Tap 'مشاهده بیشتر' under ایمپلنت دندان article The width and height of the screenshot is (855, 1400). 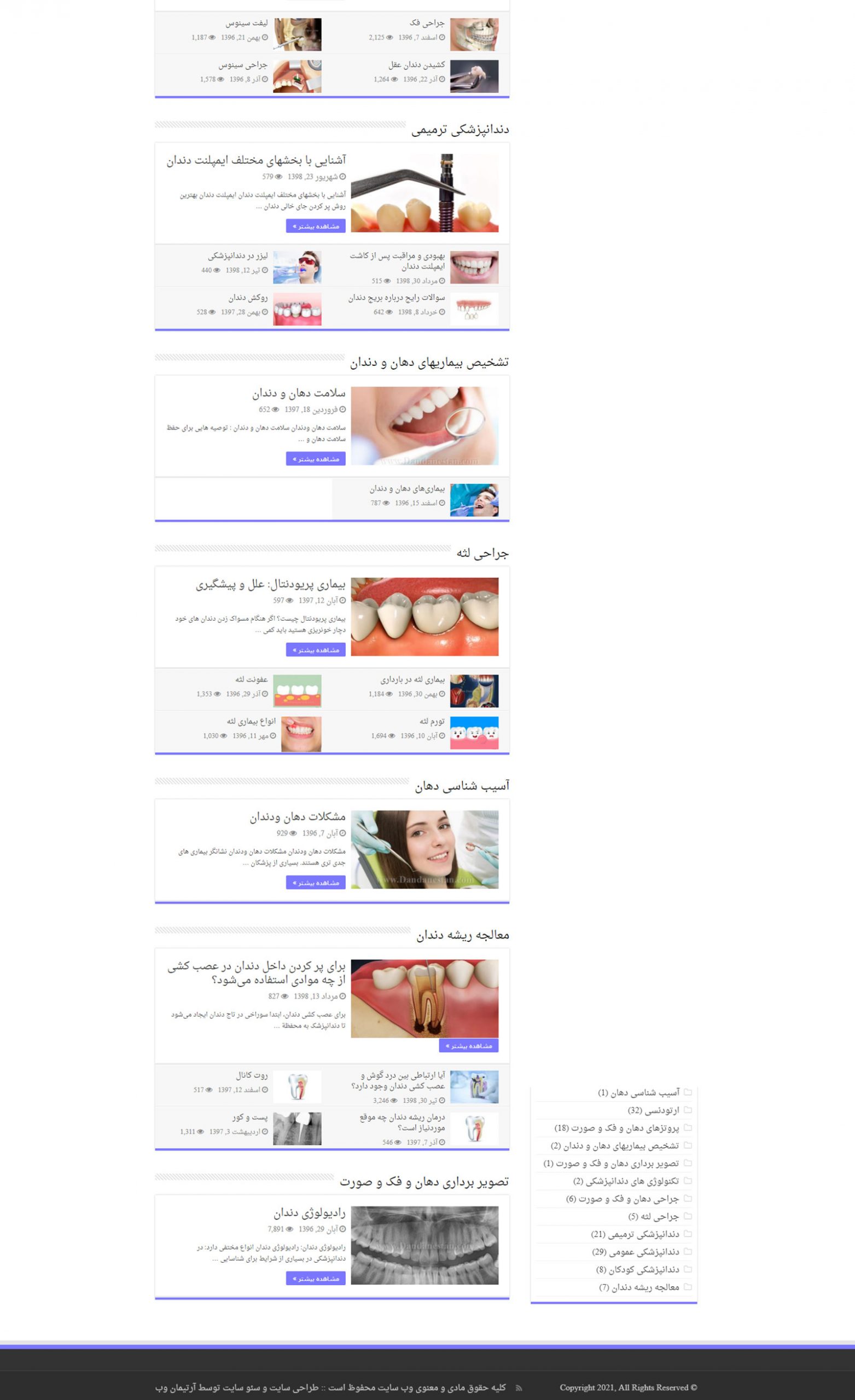[x=316, y=226]
